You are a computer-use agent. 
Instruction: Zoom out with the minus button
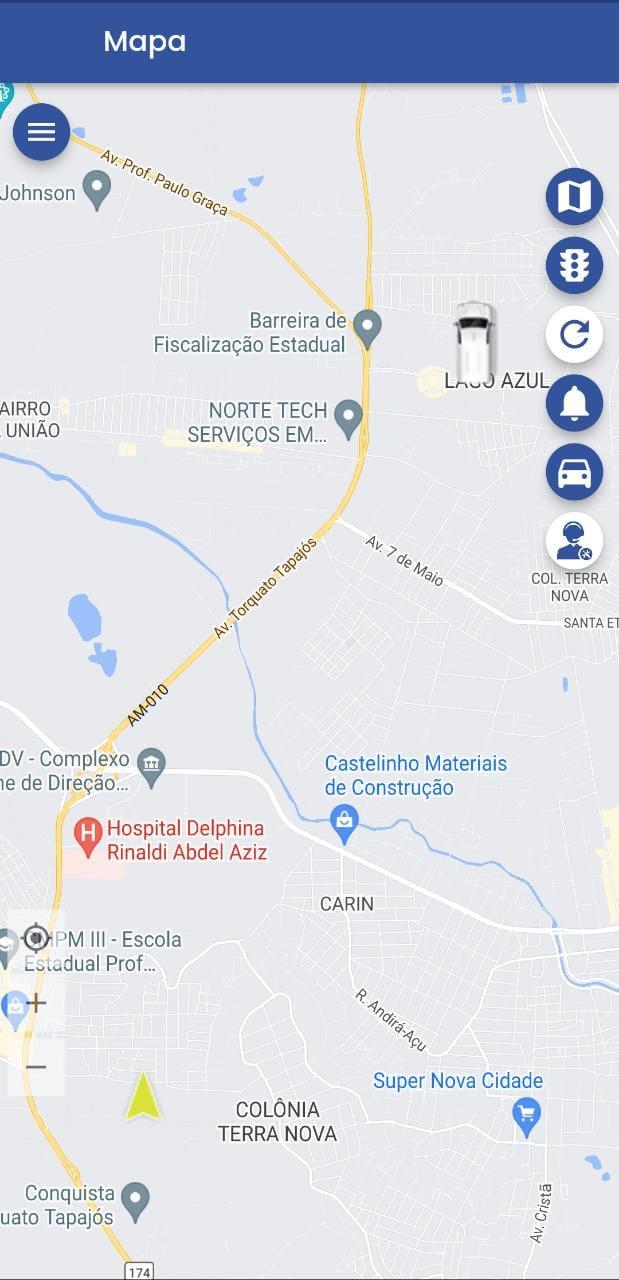(x=36, y=1066)
